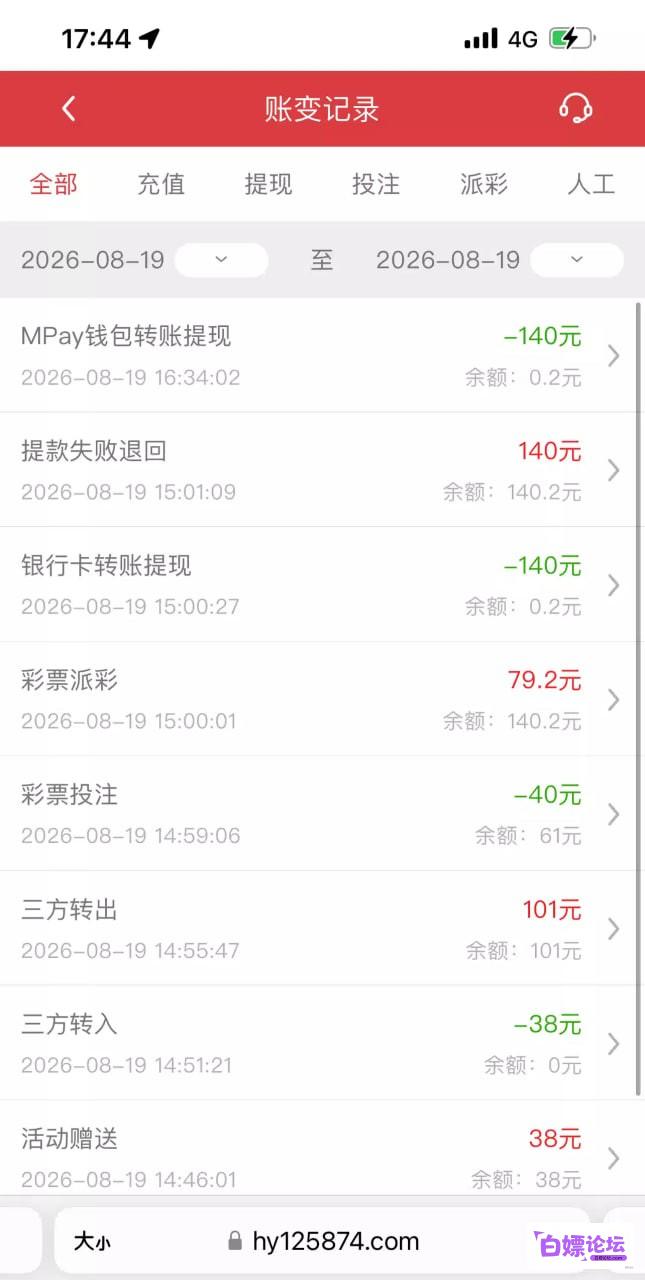Select the 全部 tab

[53, 184]
